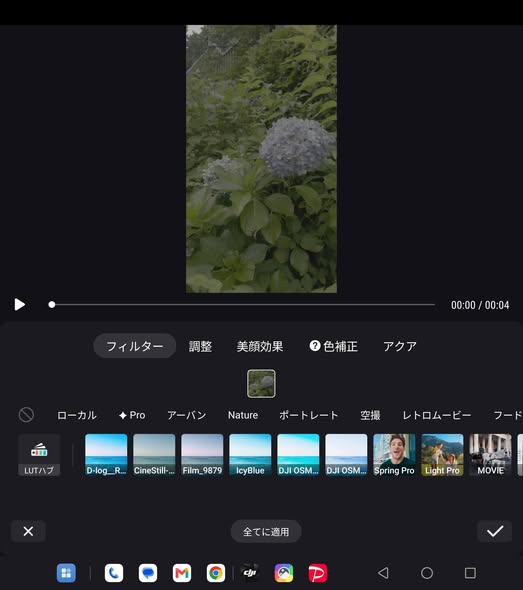523x590 pixels.
Task: Confirm the filter with the checkmark
Action: point(495,531)
